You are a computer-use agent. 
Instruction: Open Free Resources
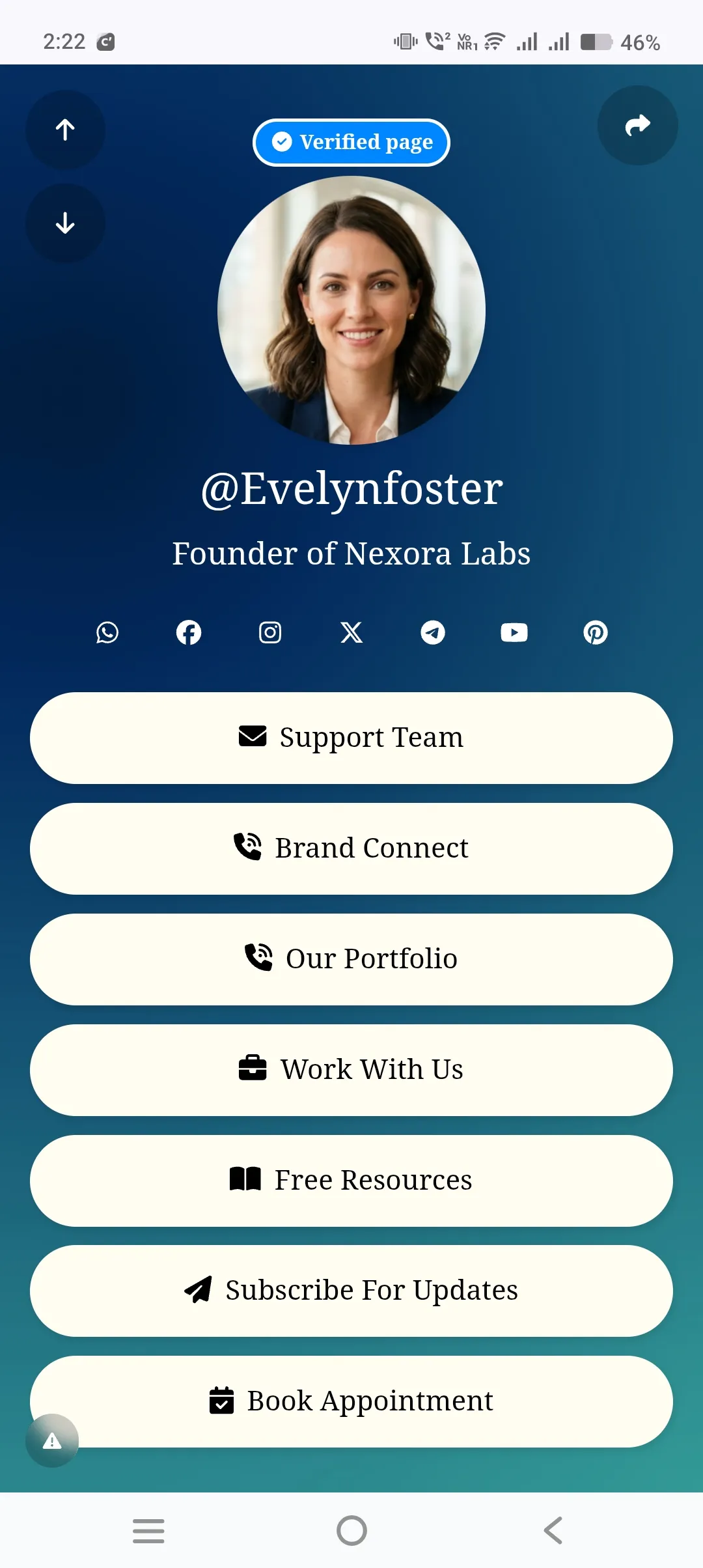tap(351, 1181)
